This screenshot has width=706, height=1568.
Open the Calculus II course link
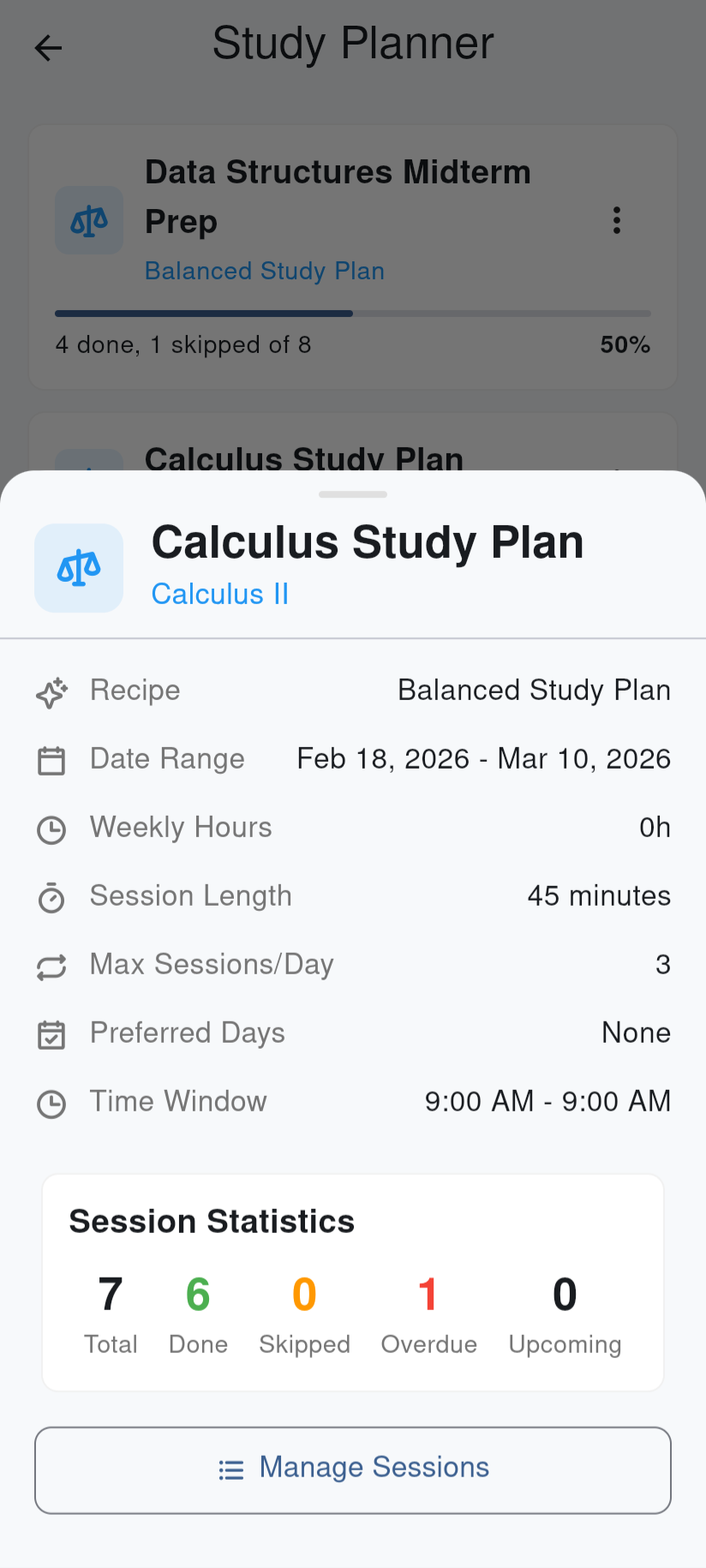pos(219,593)
